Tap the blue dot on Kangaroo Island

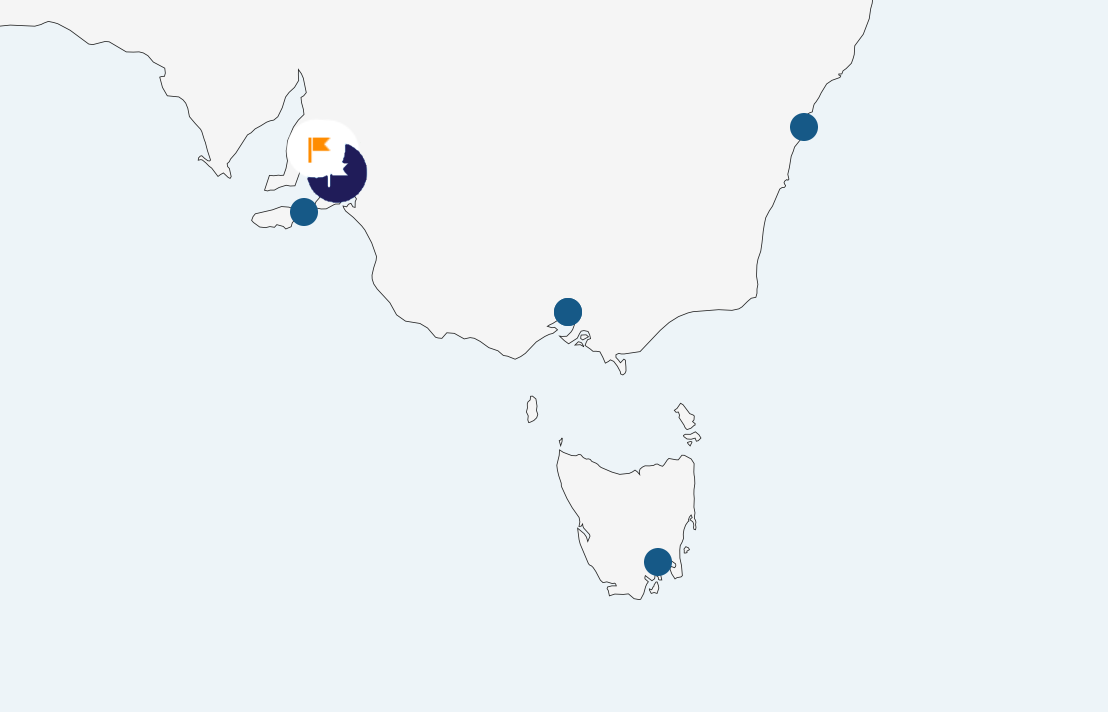pos(304,212)
